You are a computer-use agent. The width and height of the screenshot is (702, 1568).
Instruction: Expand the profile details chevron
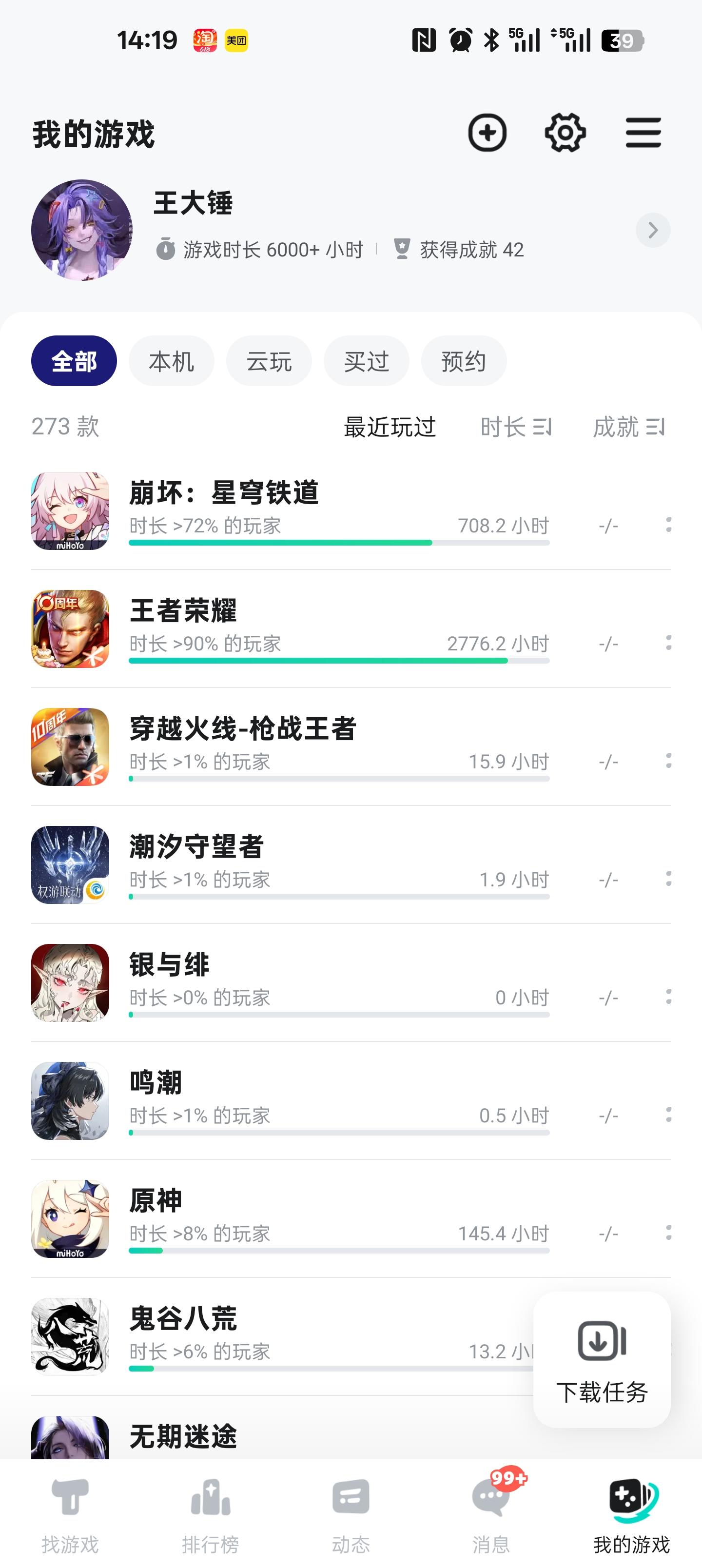[652, 230]
